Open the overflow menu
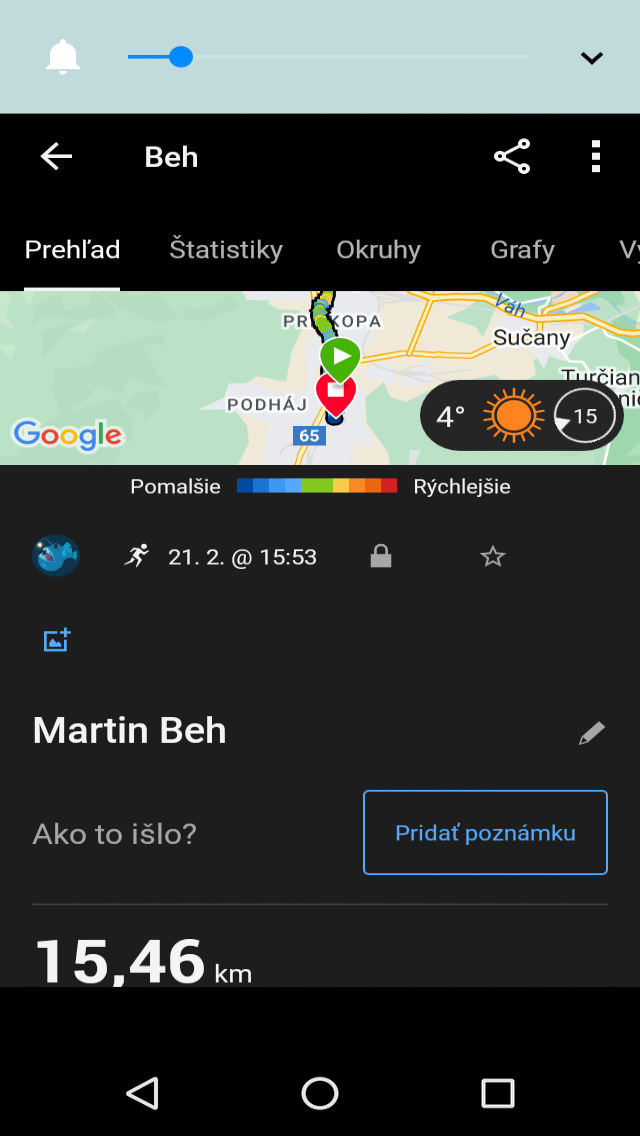Image resolution: width=640 pixels, height=1136 pixels. 595,156
